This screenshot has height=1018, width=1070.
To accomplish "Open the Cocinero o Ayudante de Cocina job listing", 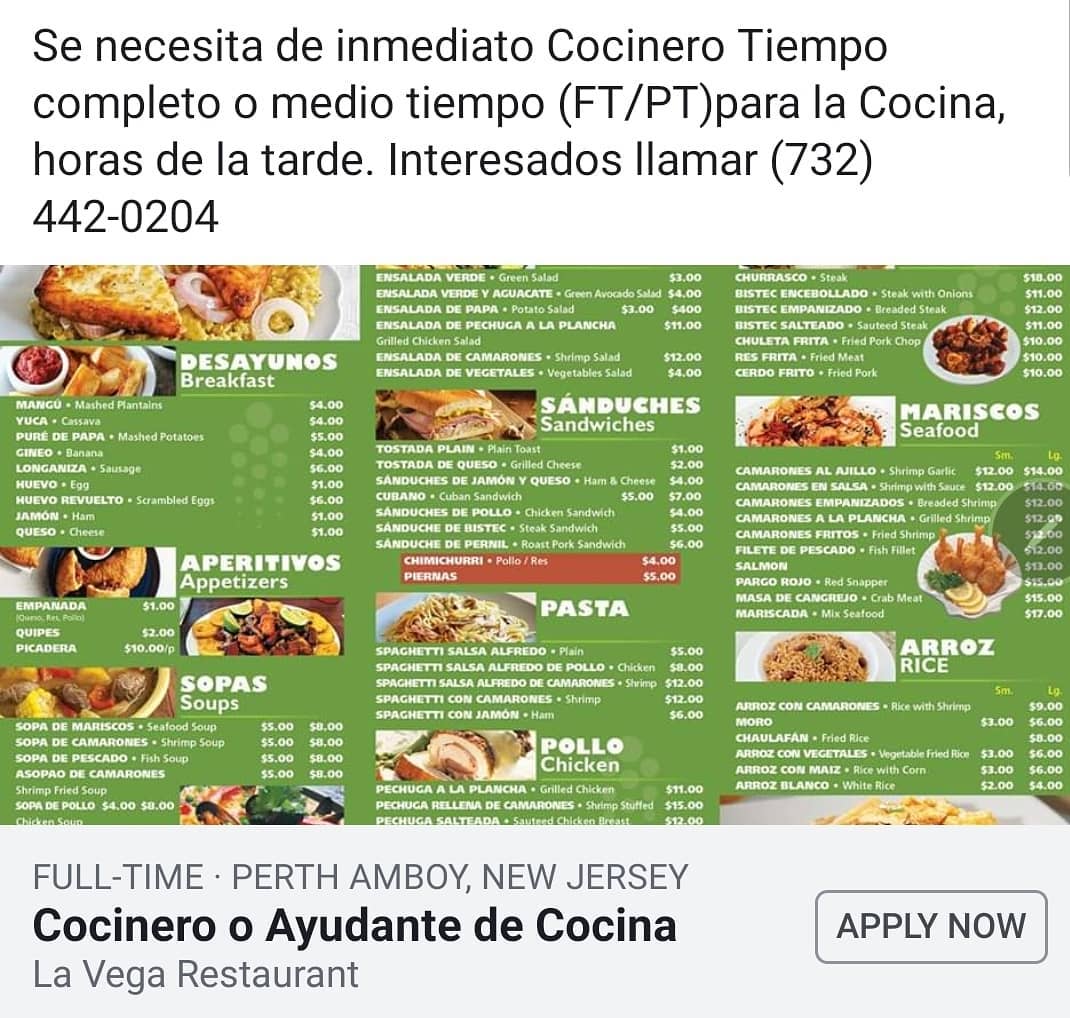I will coord(354,926).
